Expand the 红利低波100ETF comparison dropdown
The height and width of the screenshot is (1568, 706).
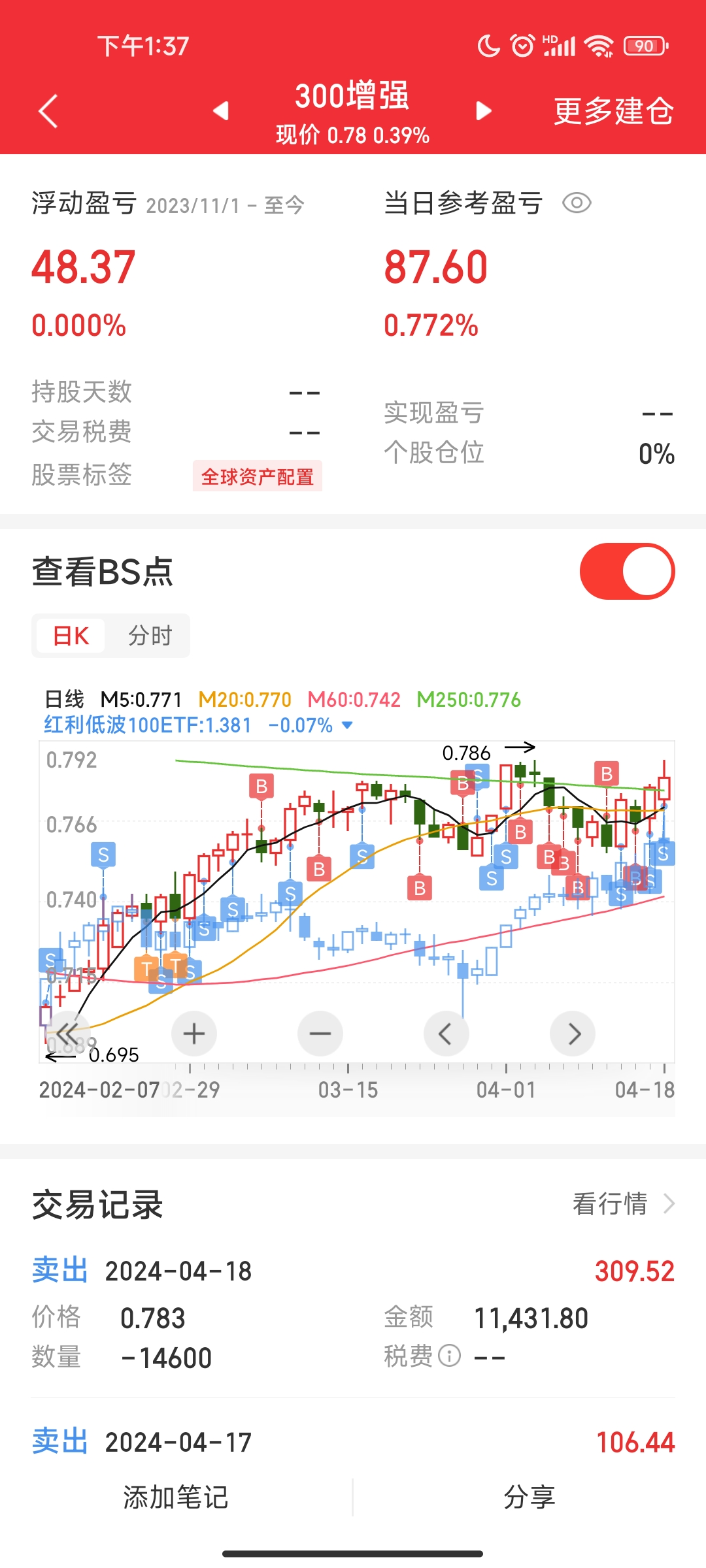point(348,725)
